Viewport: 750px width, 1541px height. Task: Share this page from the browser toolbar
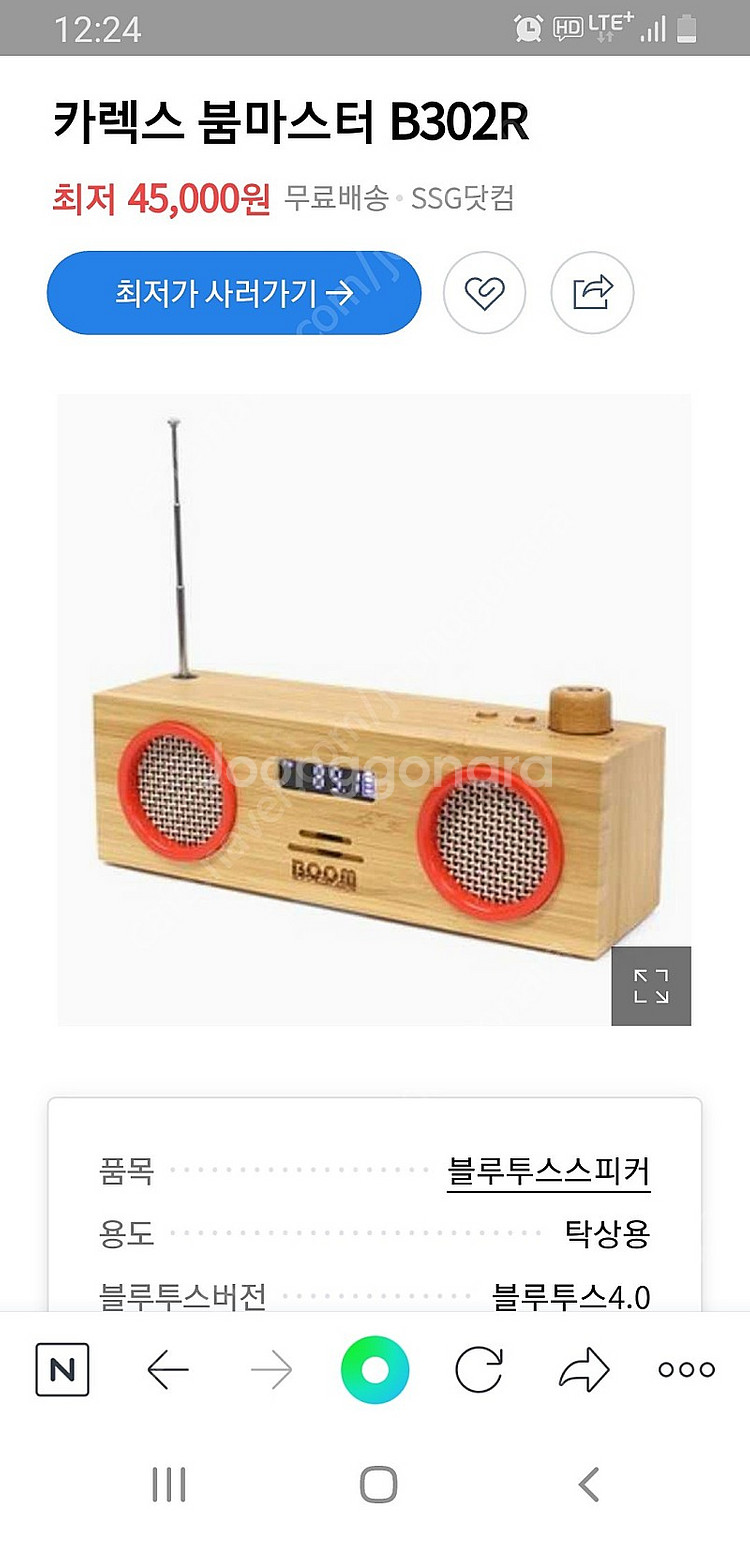click(x=584, y=1370)
